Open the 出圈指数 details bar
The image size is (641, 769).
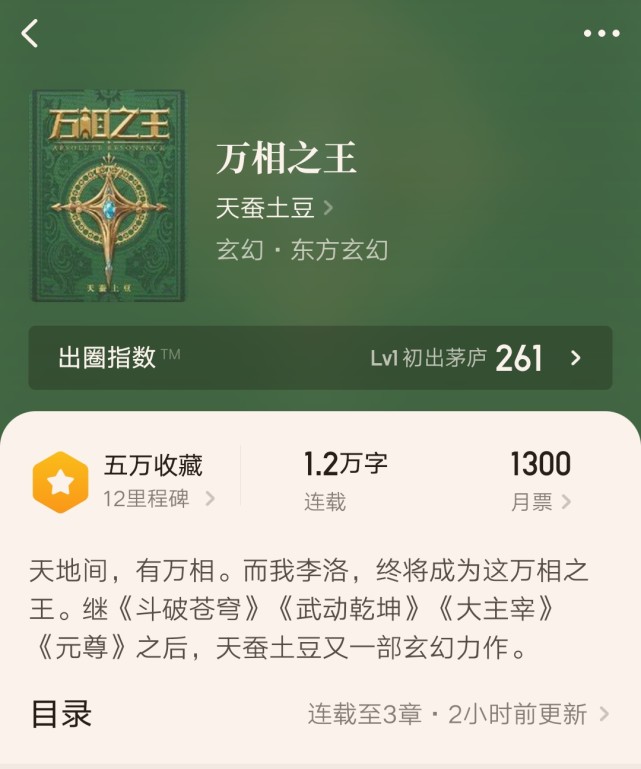pyautogui.click(x=320, y=358)
